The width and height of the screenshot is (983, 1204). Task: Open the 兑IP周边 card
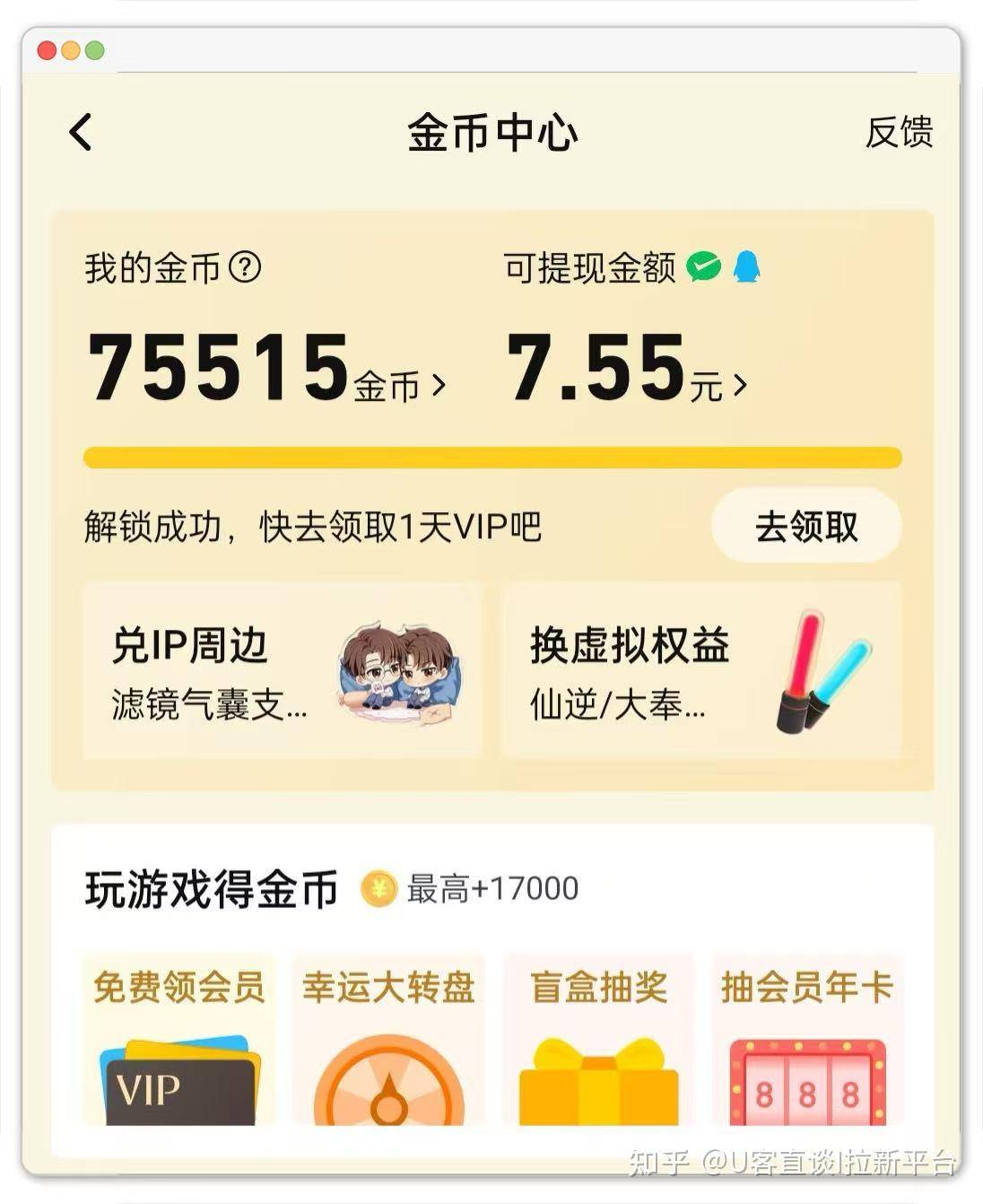(283, 671)
